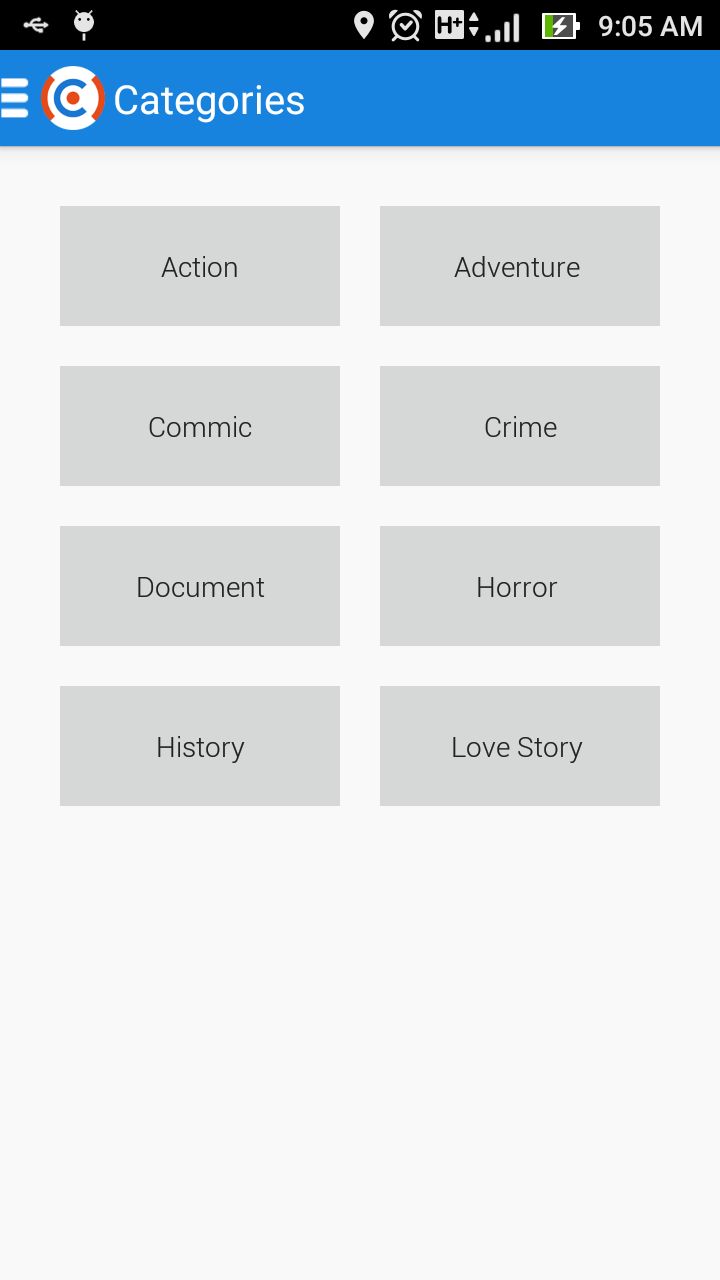720x1280 pixels.
Task: Open the Action category
Action: (200, 266)
